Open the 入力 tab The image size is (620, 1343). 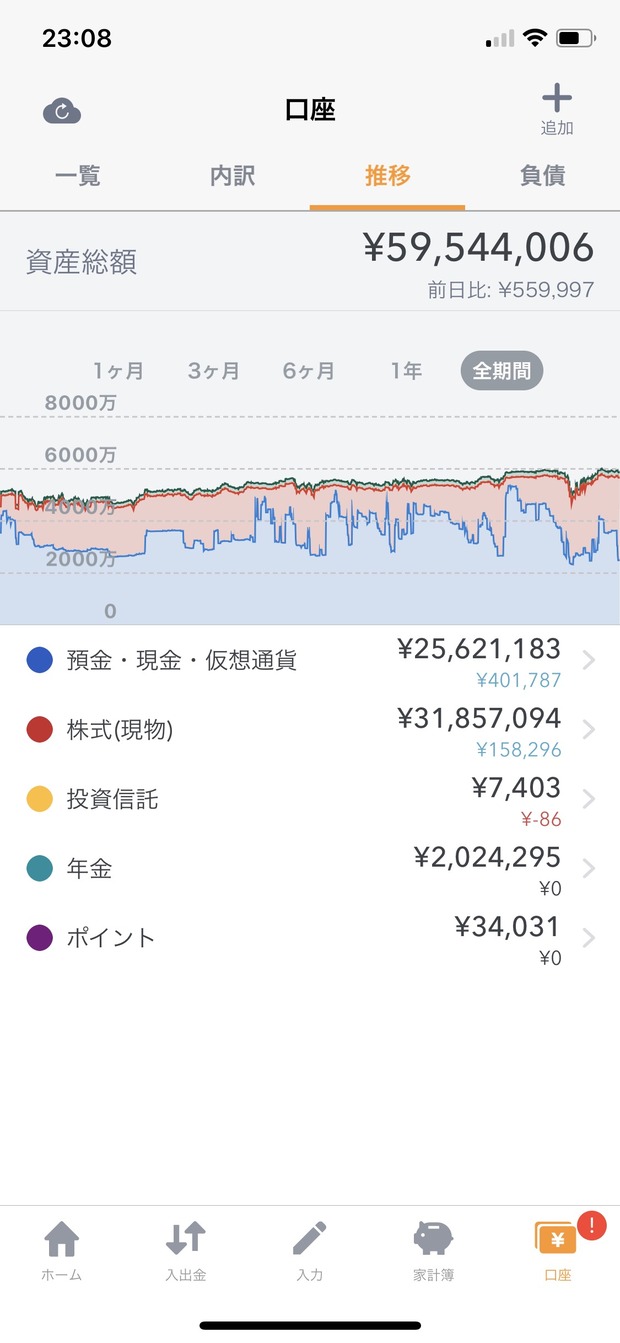click(x=310, y=1250)
